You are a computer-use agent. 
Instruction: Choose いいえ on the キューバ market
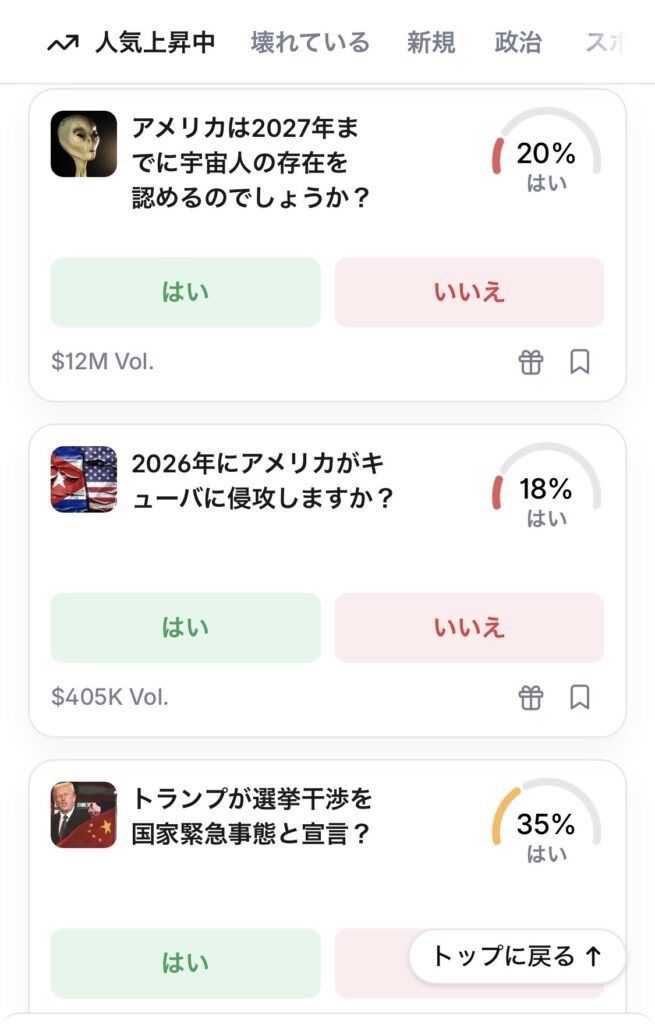coord(469,628)
